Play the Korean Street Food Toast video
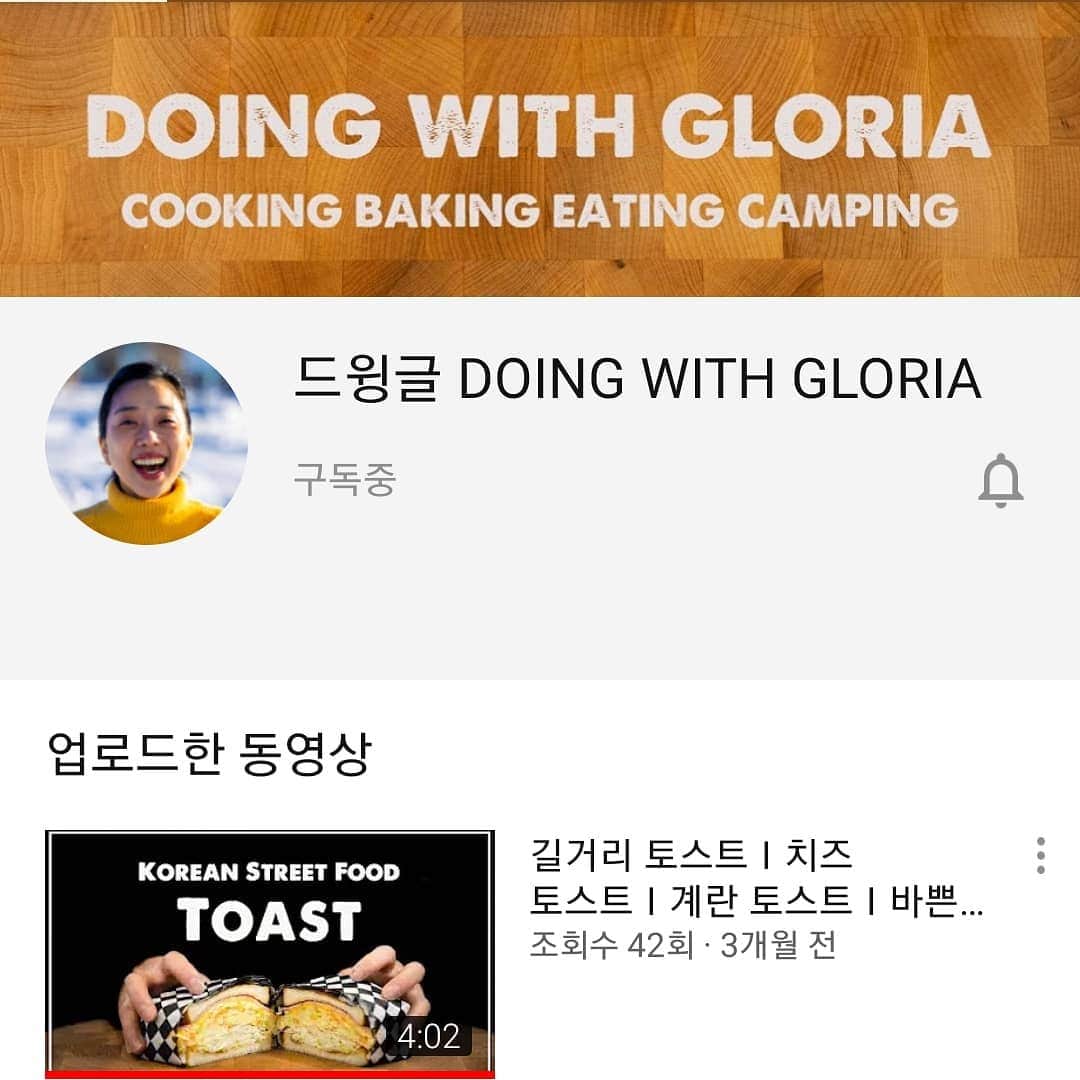The width and height of the screenshot is (1080, 1080). 270,952
